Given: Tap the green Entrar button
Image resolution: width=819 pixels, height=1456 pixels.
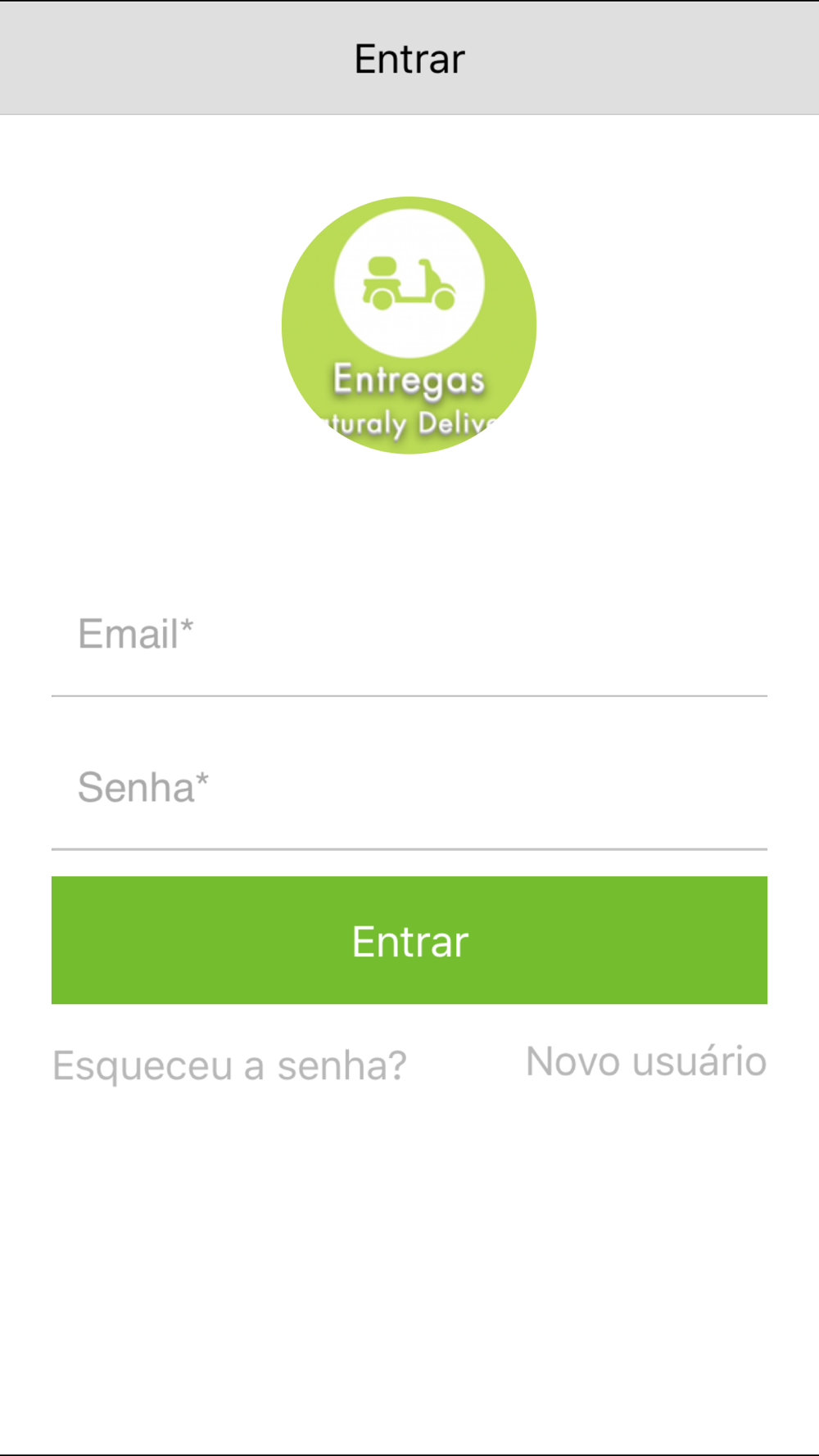Looking at the screenshot, I should (409, 940).
